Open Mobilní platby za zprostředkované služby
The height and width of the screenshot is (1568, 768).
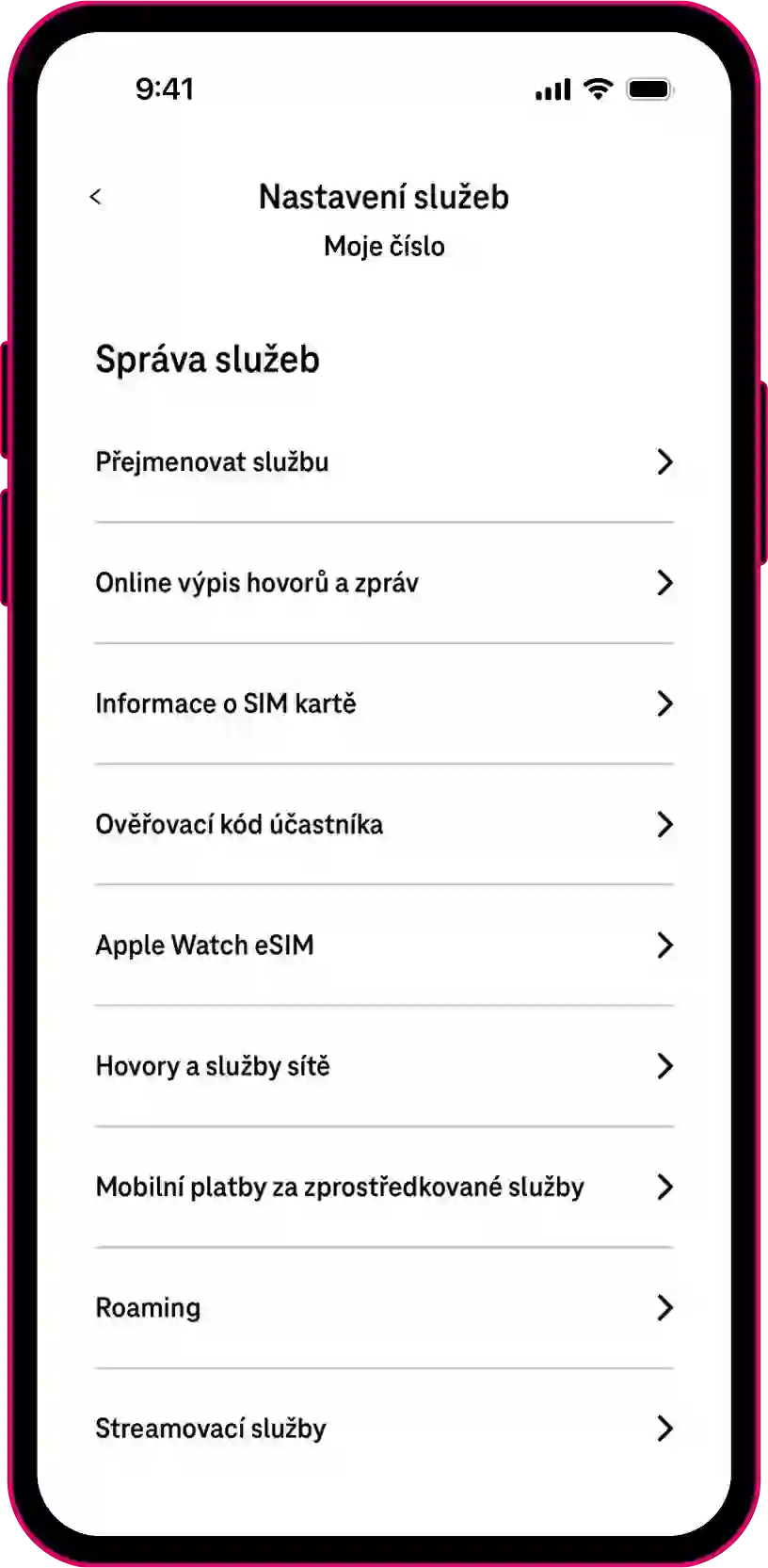[384, 1187]
